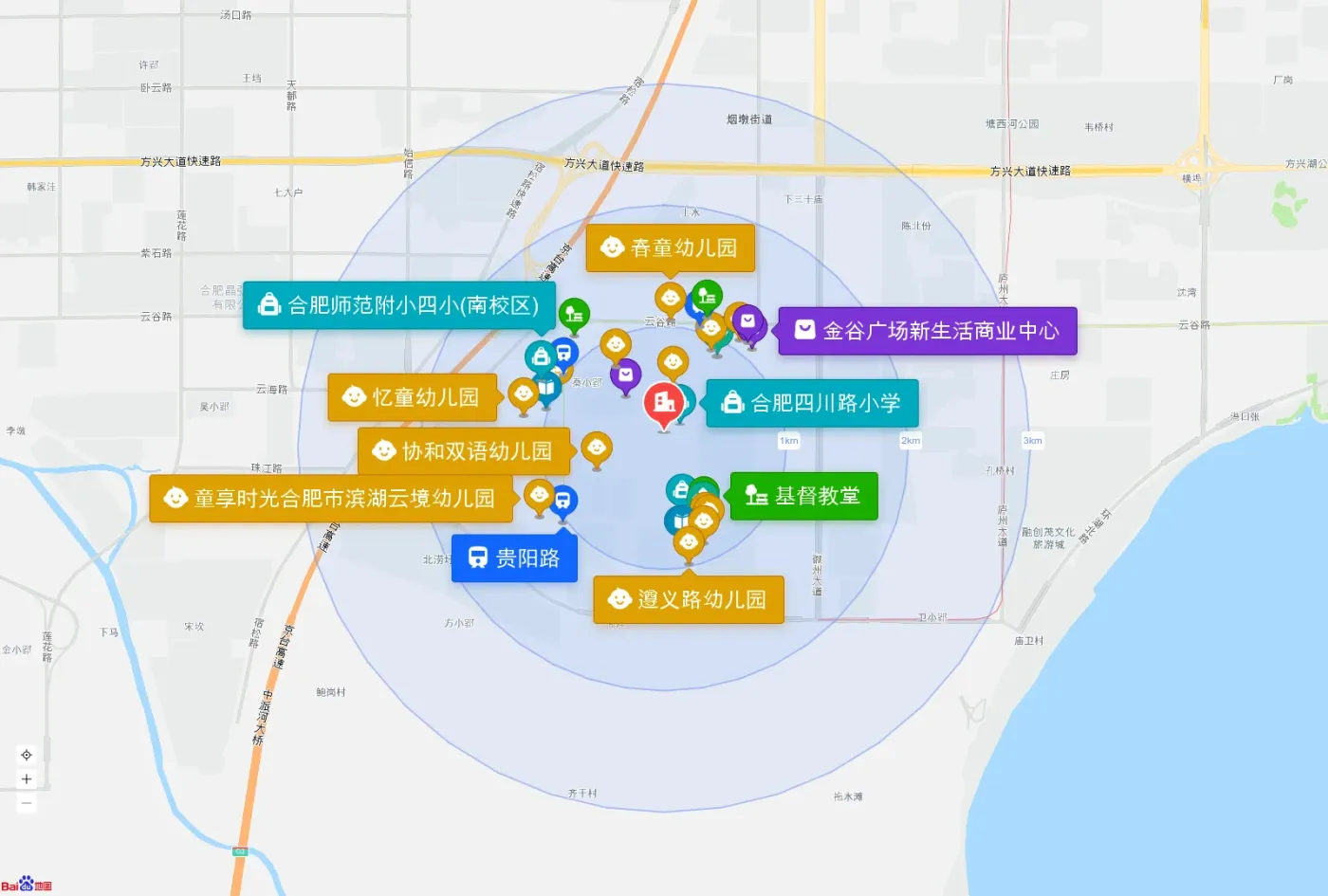Tap the 合肥四川路小学 label

pyautogui.click(x=813, y=403)
